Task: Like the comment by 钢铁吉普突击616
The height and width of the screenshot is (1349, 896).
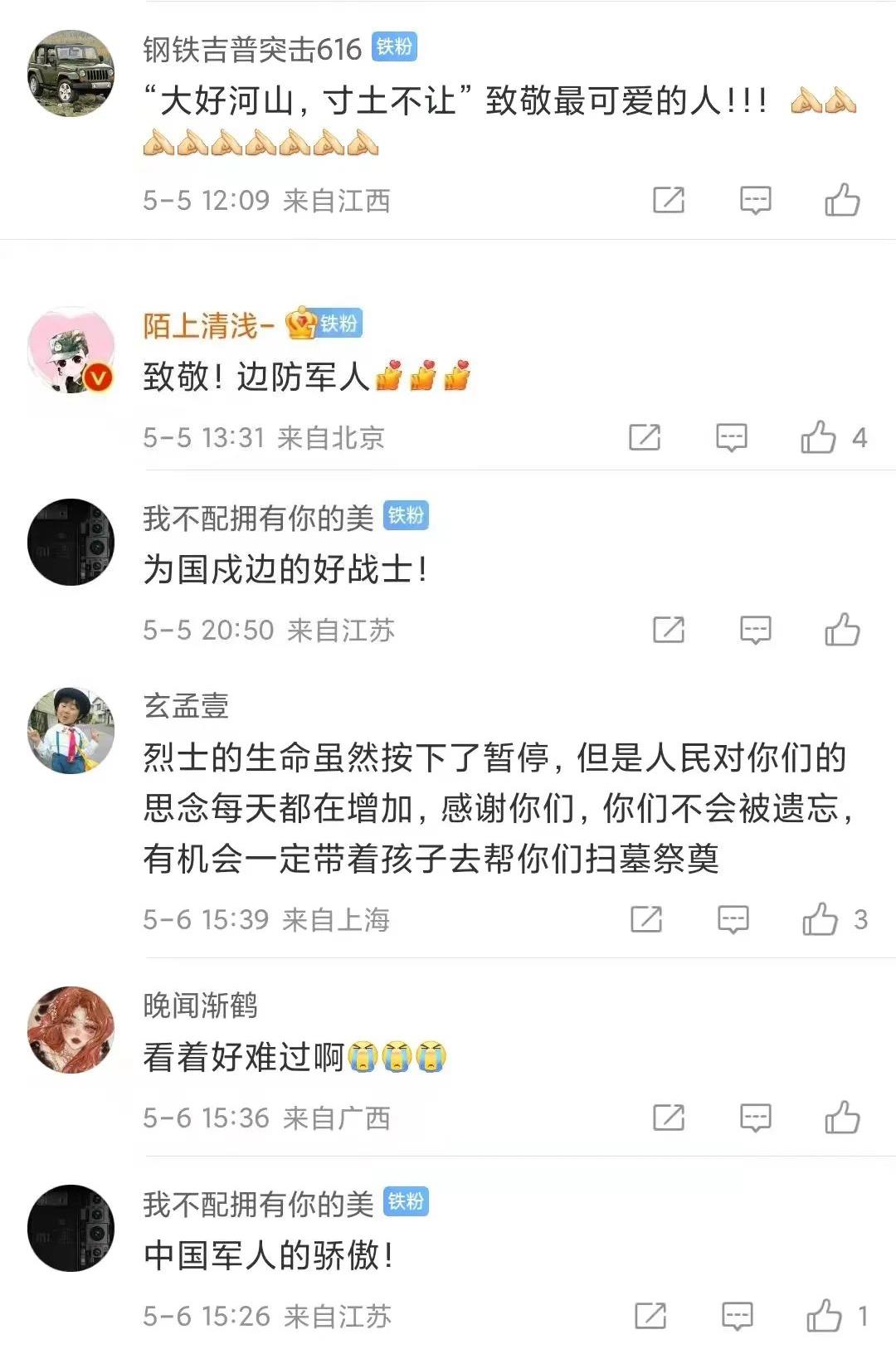Action: (x=842, y=200)
